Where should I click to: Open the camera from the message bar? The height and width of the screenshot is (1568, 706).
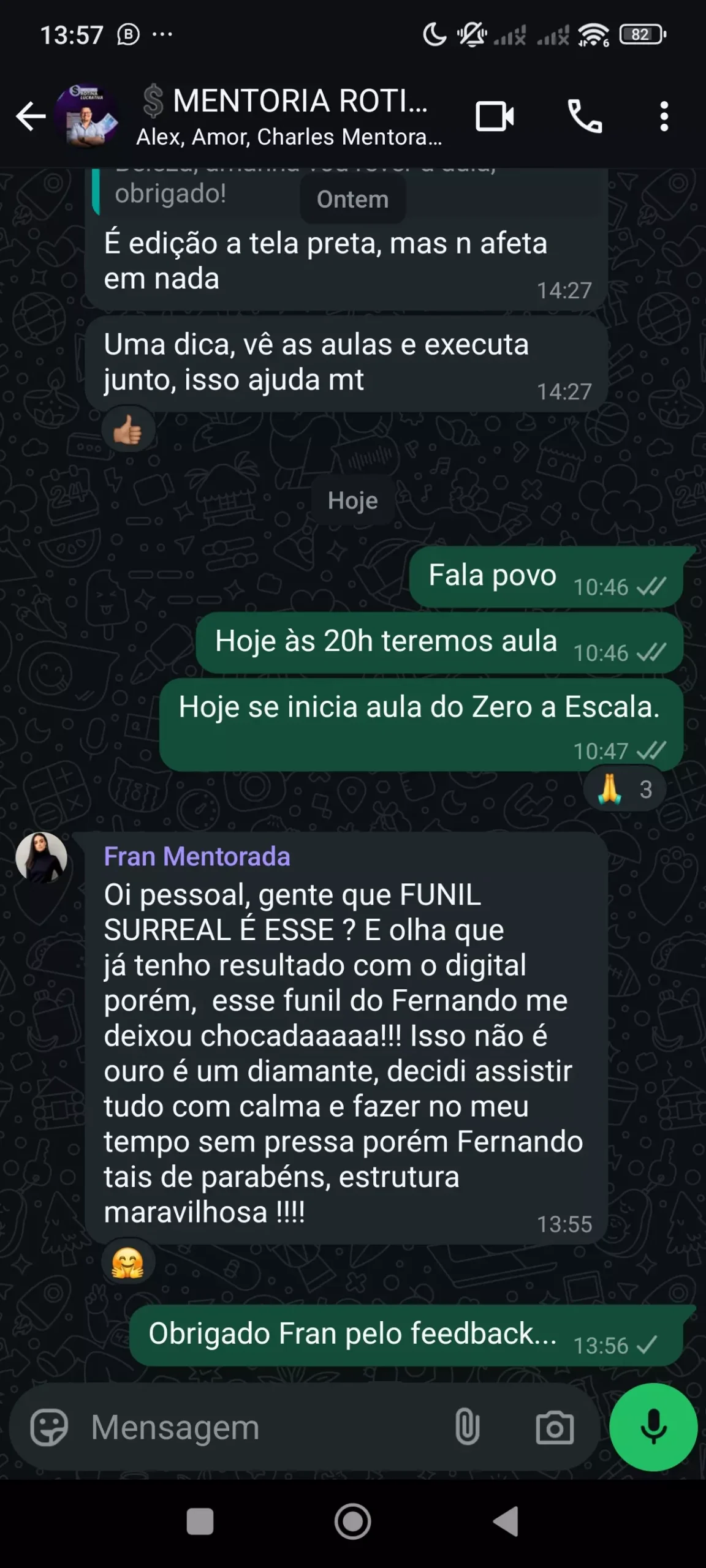[x=555, y=1428]
